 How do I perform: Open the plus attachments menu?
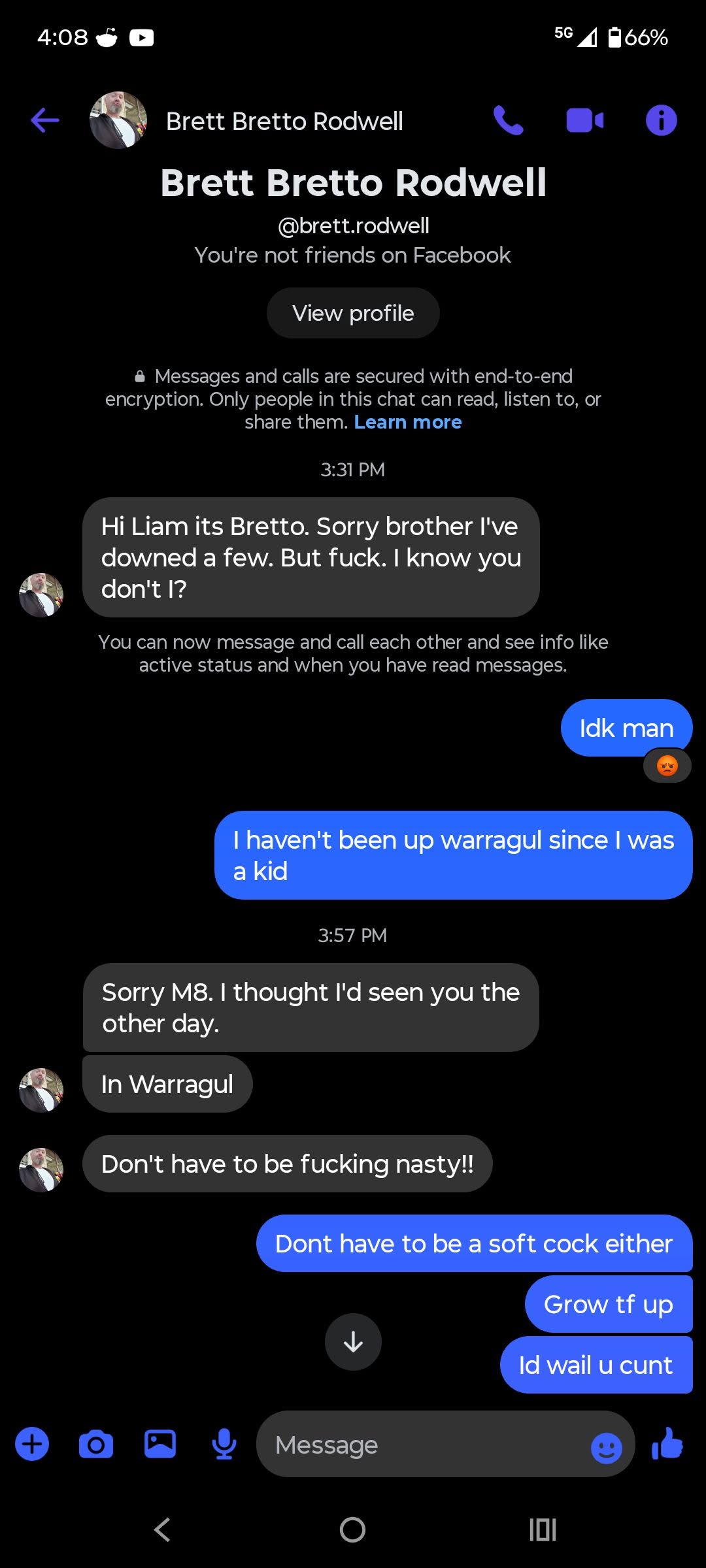tap(32, 1444)
